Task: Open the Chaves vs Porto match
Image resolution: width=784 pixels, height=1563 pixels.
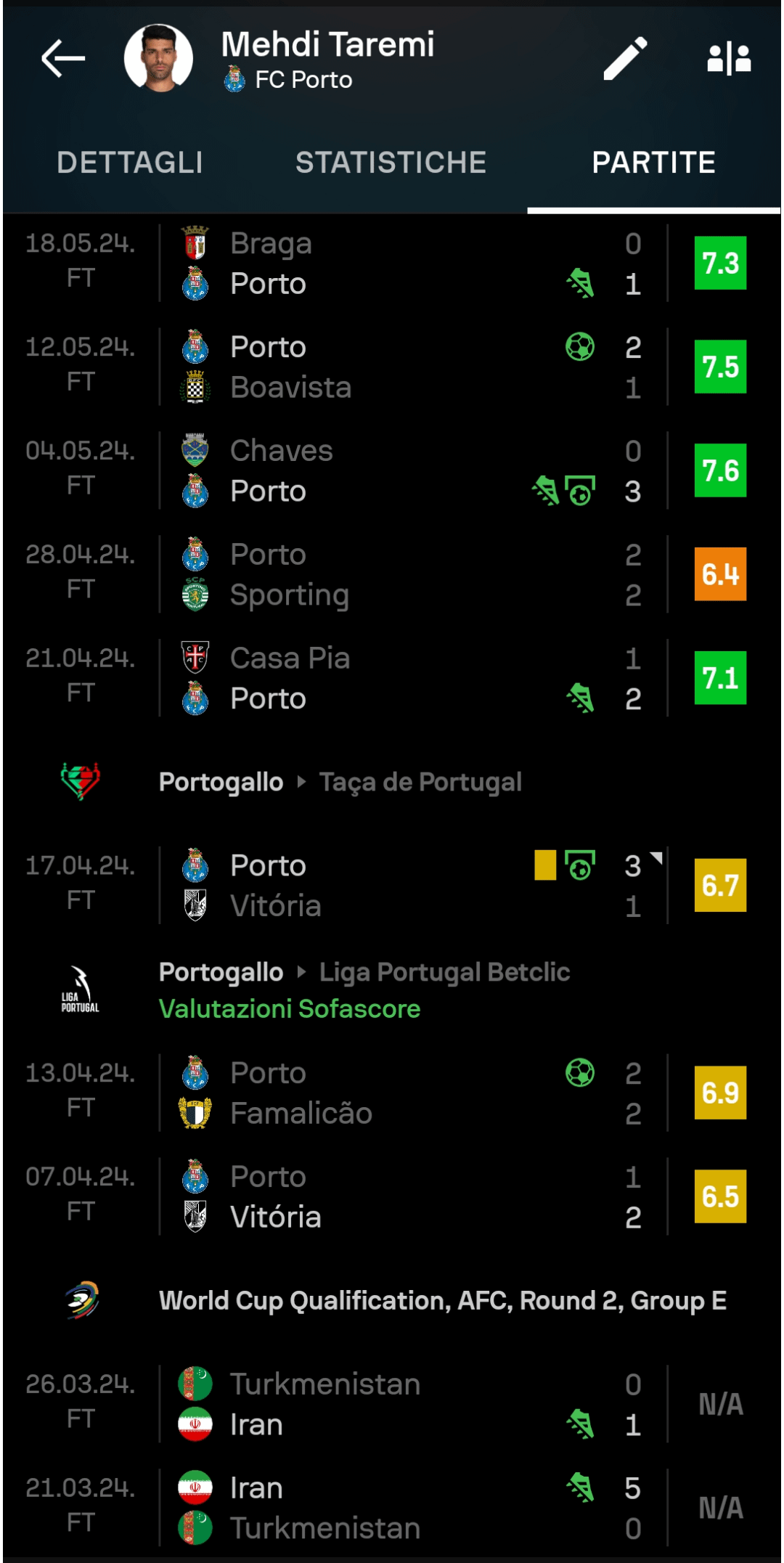Action: coord(392,470)
